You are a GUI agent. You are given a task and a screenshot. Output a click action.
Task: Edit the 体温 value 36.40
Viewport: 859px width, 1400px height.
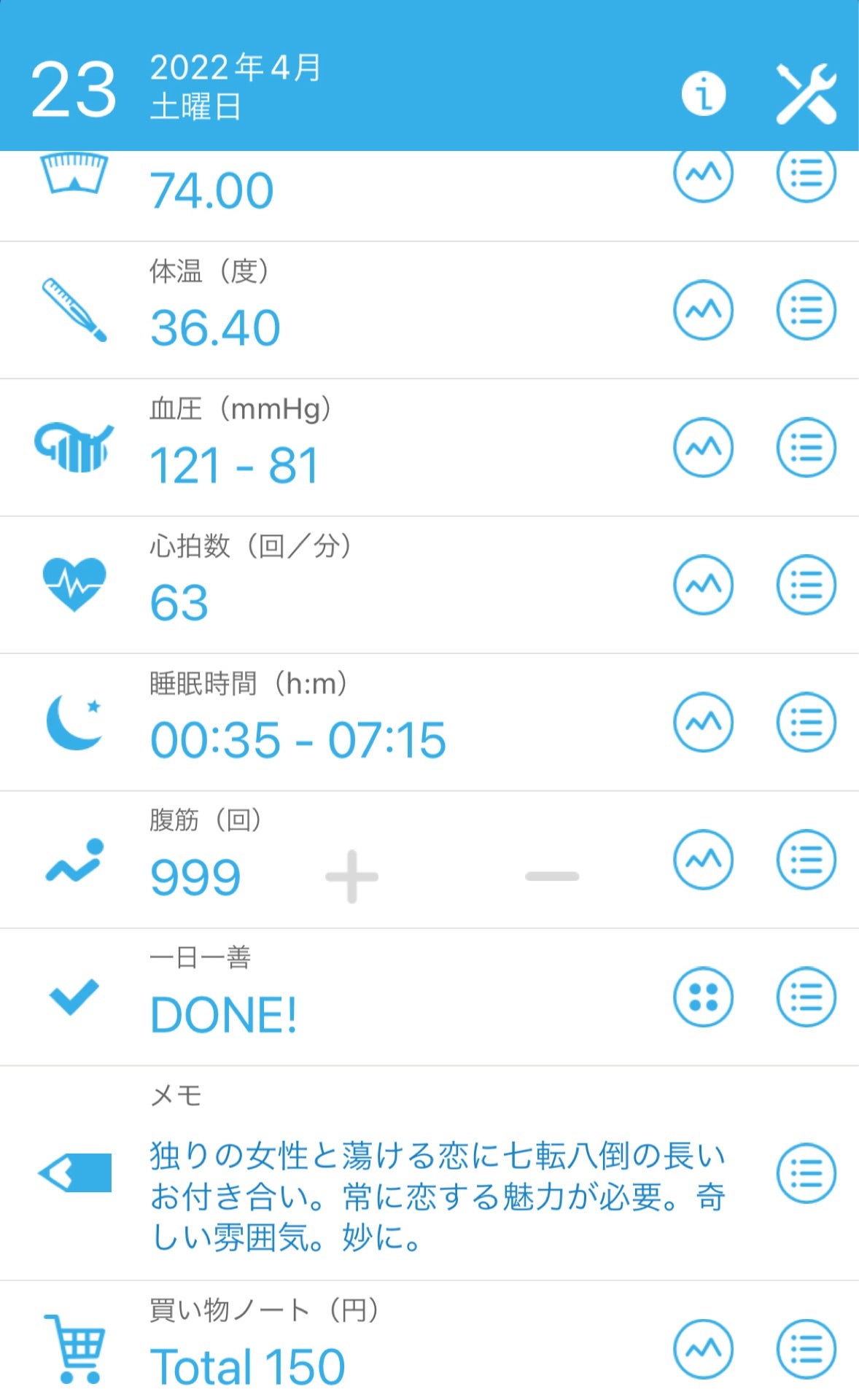[215, 328]
